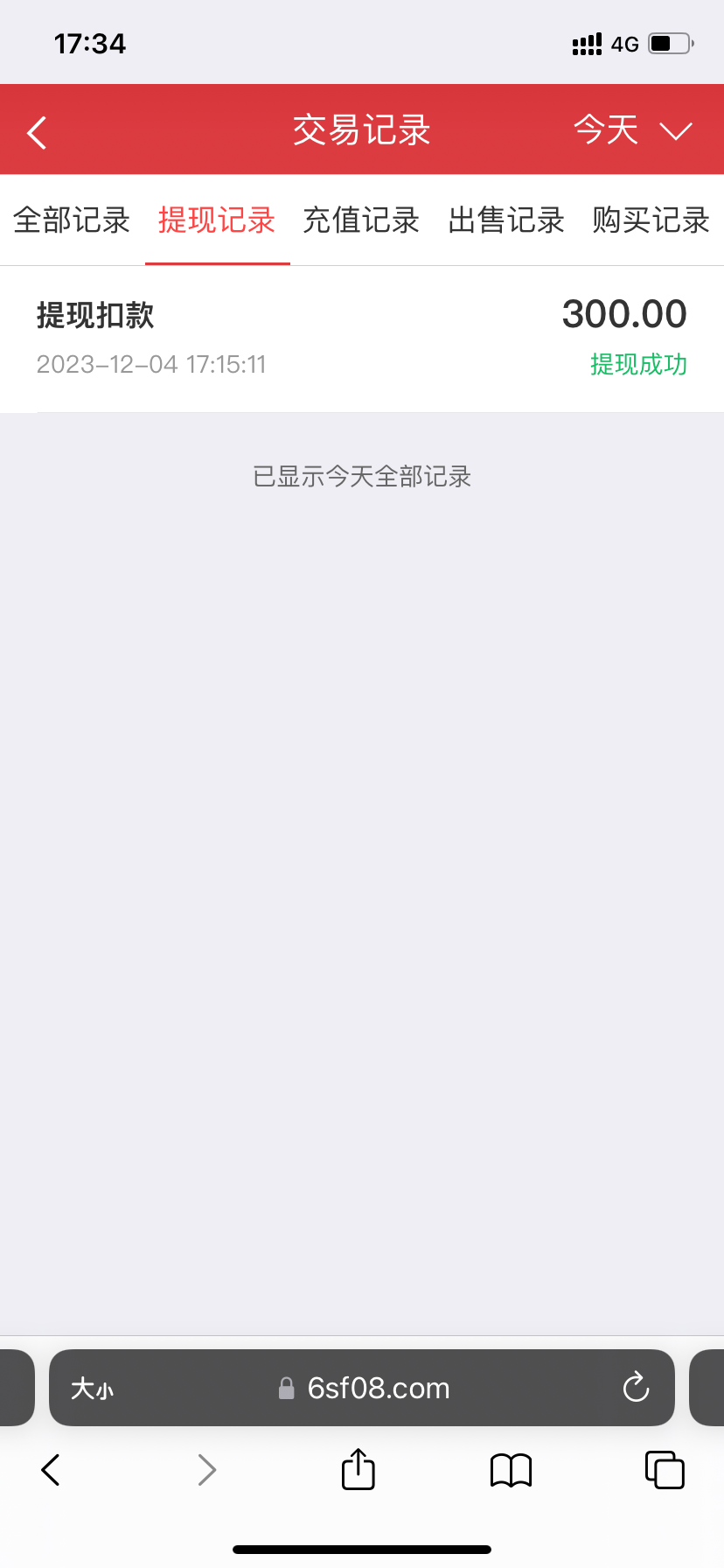Open the 今天 date filter dropdown
Image resolution: width=724 pixels, height=1568 pixels.
(606, 129)
